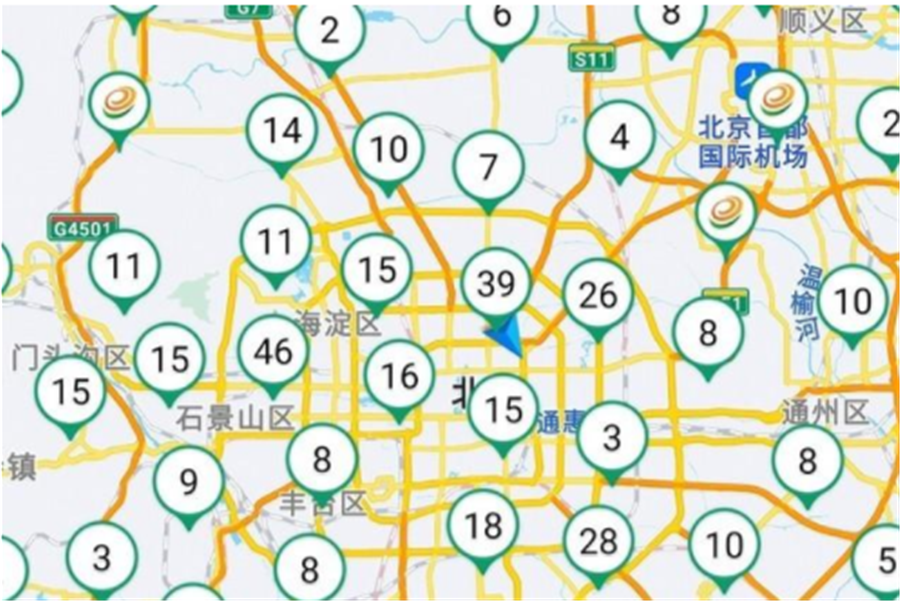This screenshot has height=601, width=900.
Task: Select the cluster pin showing 16
Action: (x=399, y=377)
